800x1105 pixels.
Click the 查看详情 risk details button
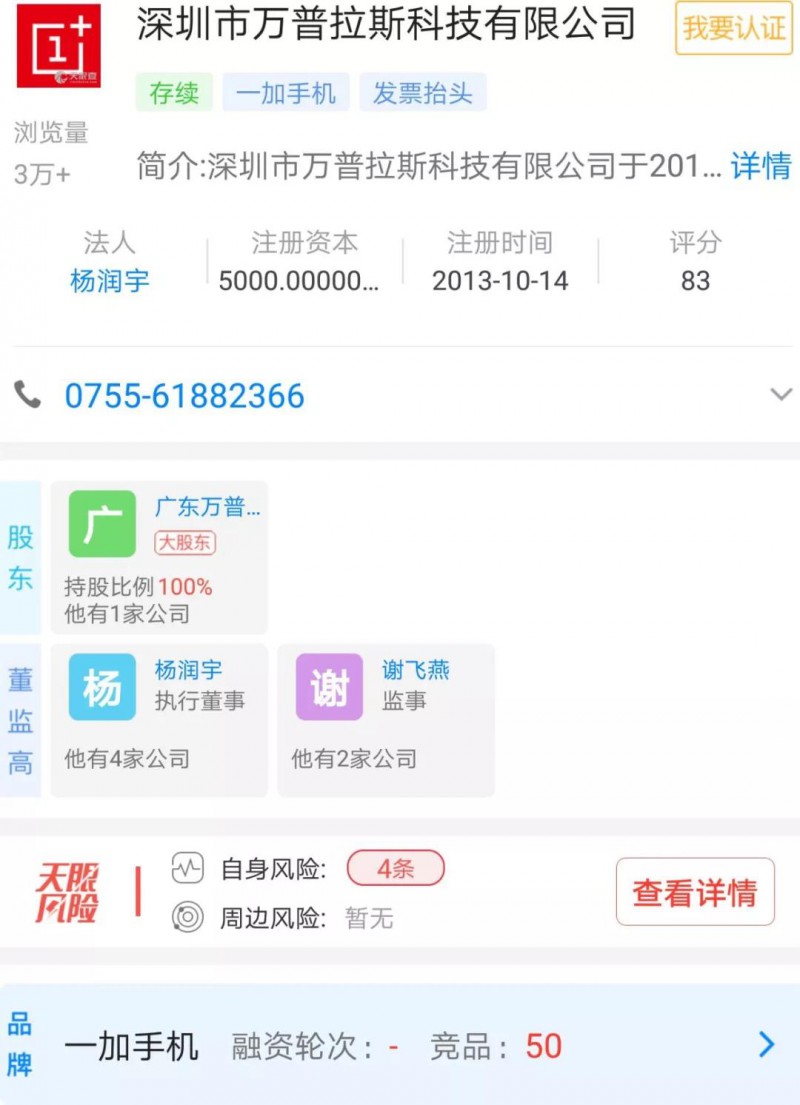coord(694,892)
